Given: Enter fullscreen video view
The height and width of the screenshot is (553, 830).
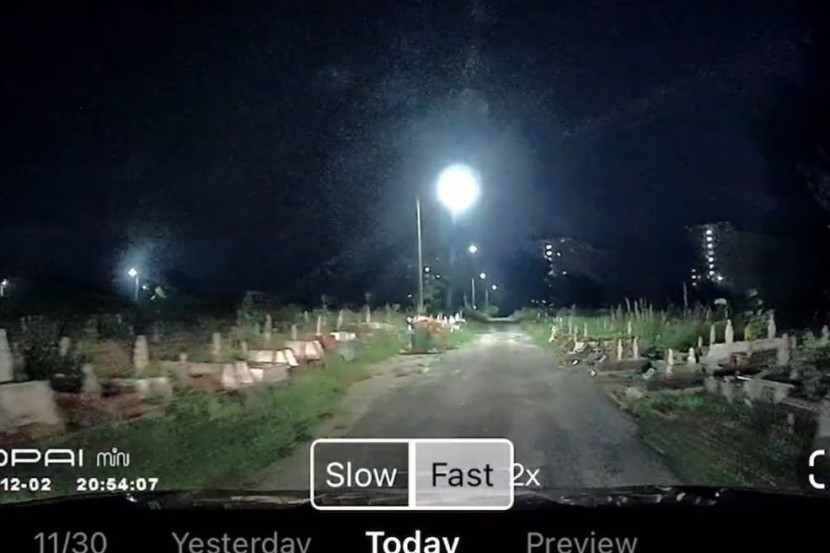Looking at the screenshot, I should pyautogui.click(x=819, y=470).
